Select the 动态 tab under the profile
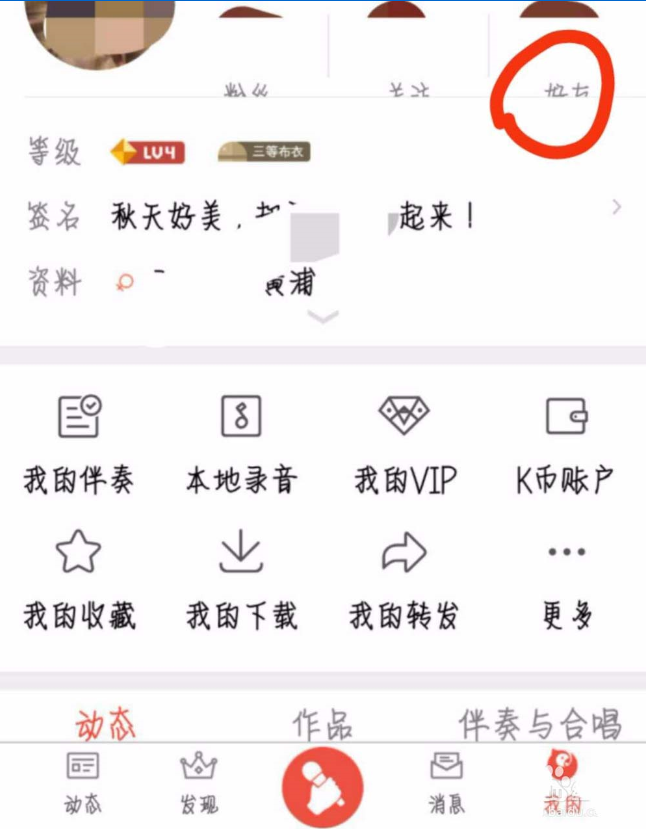This screenshot has height=829, width=646. 105,722
